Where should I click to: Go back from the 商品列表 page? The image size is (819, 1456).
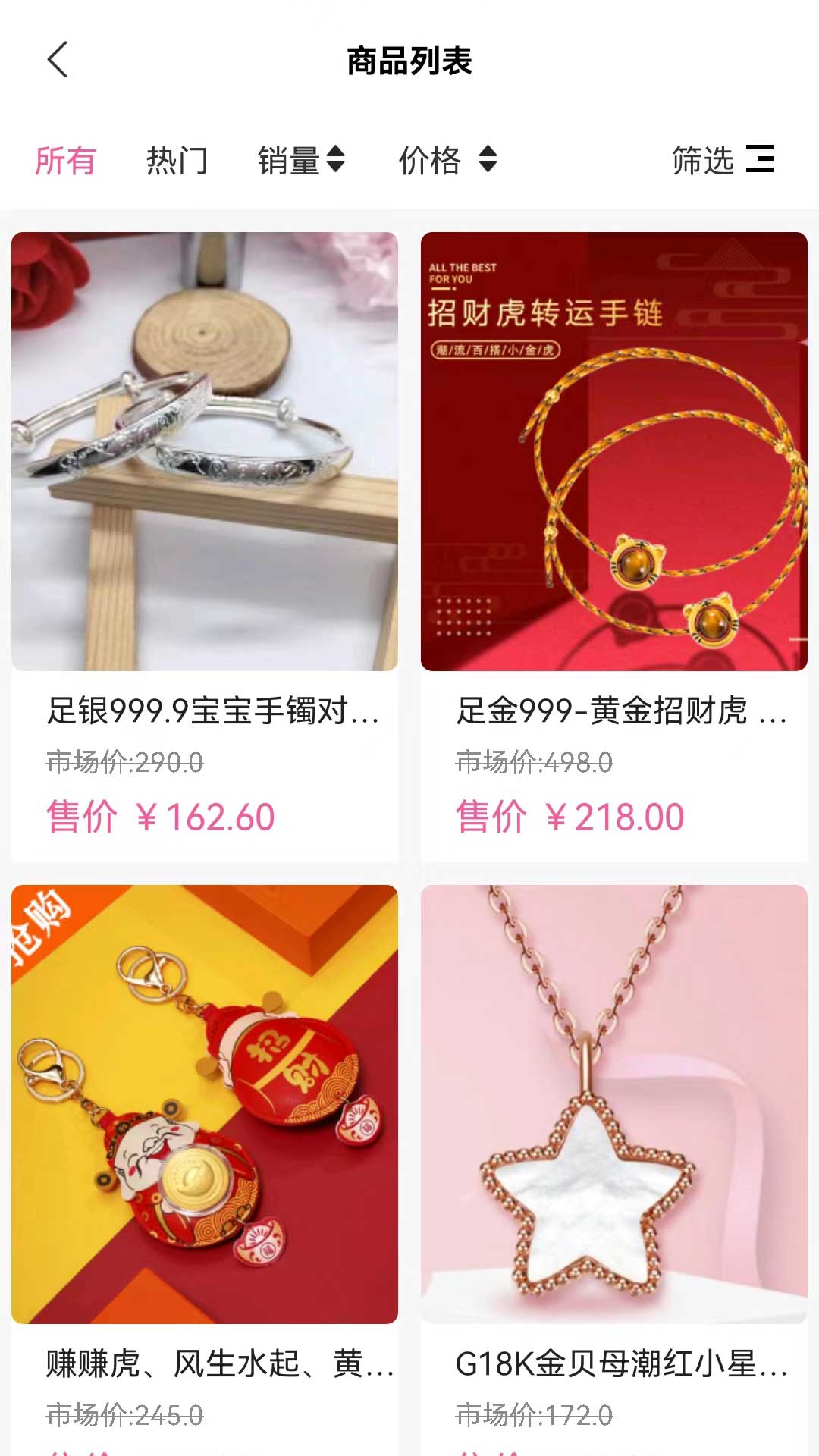tap(58, 60)
